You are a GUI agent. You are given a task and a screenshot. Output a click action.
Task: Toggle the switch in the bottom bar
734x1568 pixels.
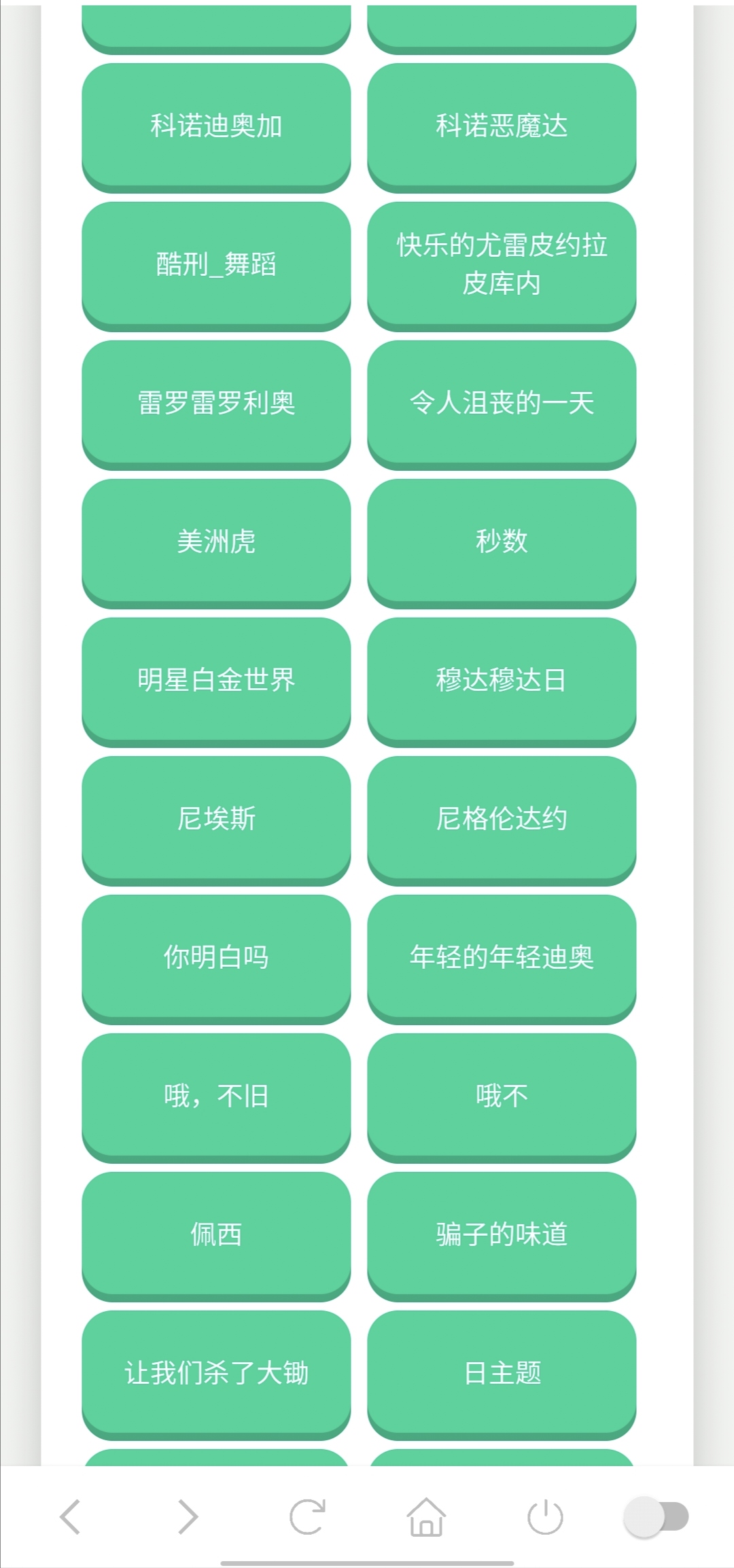click(657, 1516)
